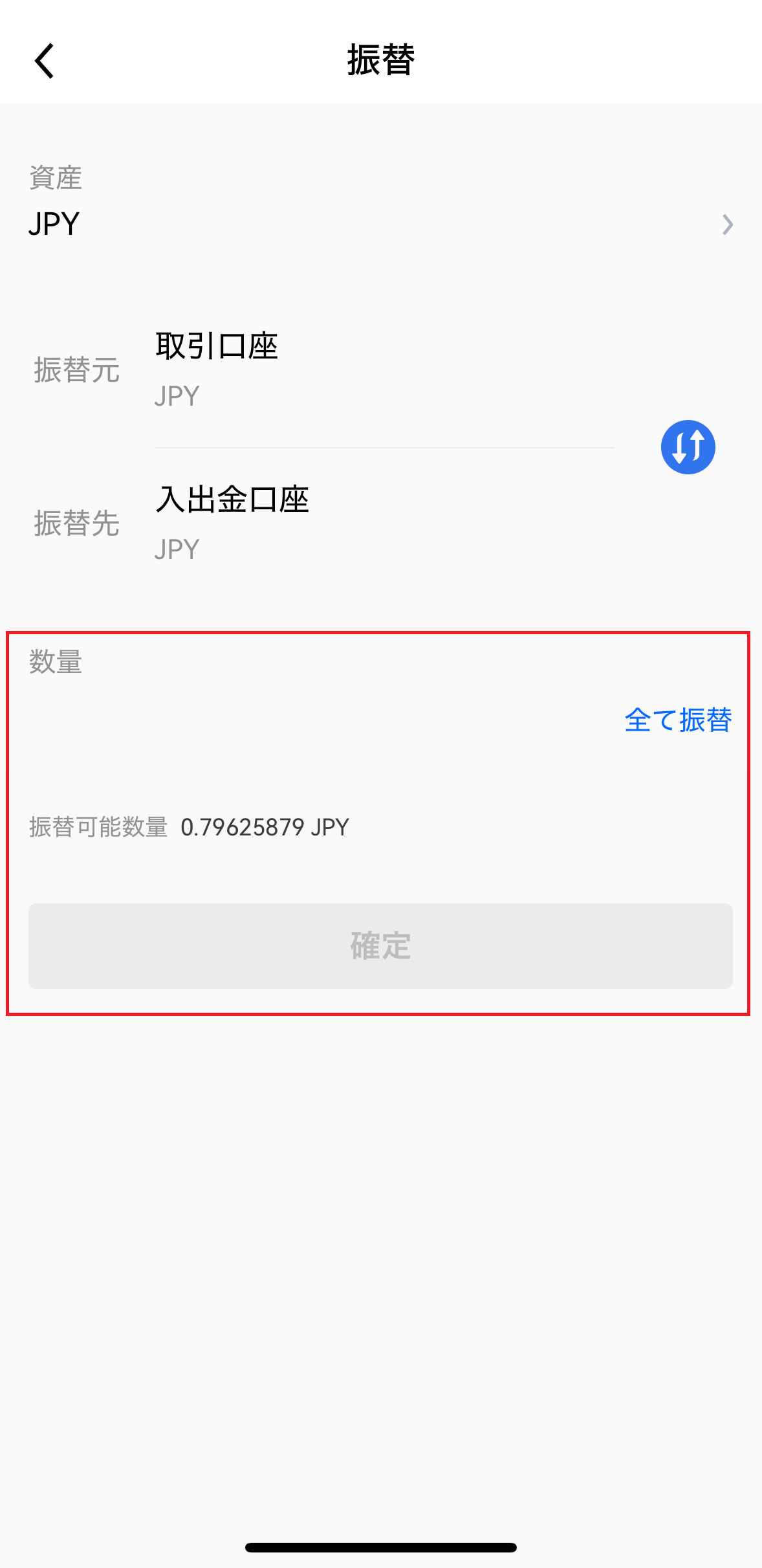Swap the transfer source and destination accounts
The height and width of the screenshot is (1568, 762).
point(688,447)
